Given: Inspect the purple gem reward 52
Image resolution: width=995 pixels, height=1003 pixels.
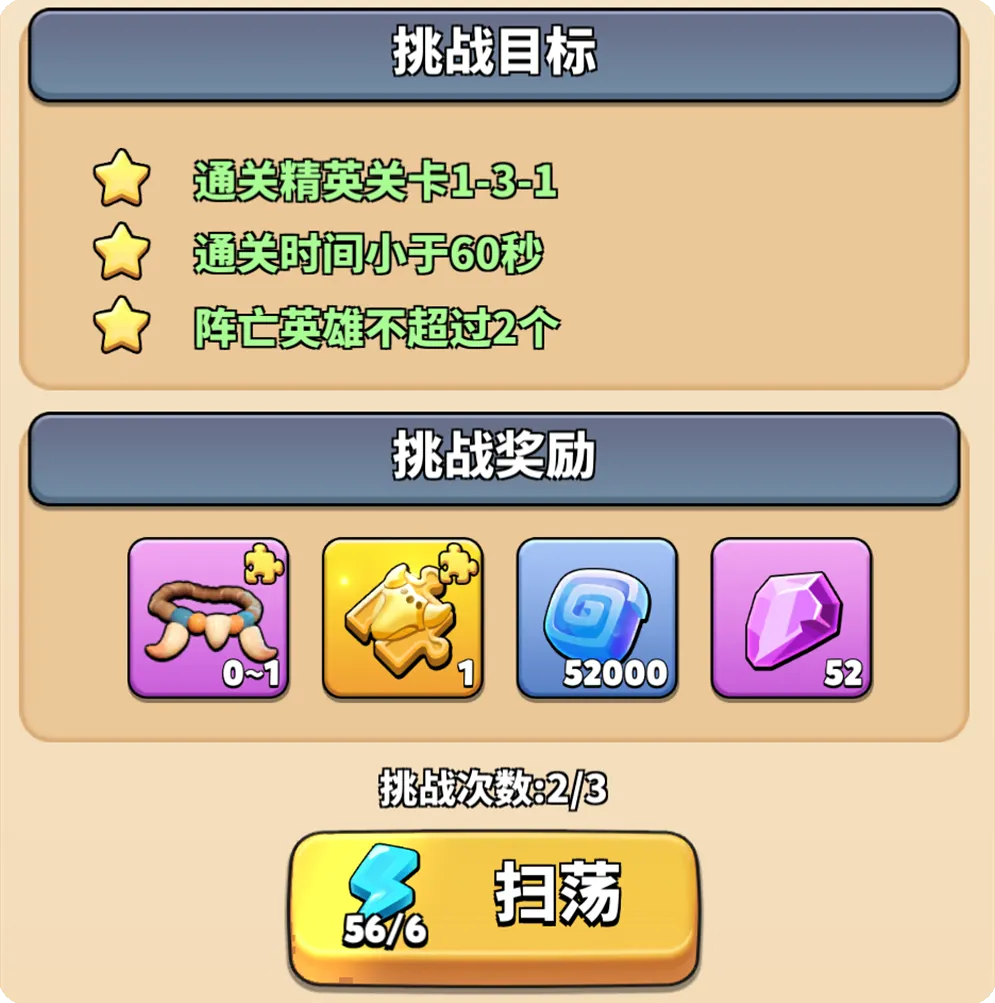Looking at the screenshot, I should click(x=790, y=617).
